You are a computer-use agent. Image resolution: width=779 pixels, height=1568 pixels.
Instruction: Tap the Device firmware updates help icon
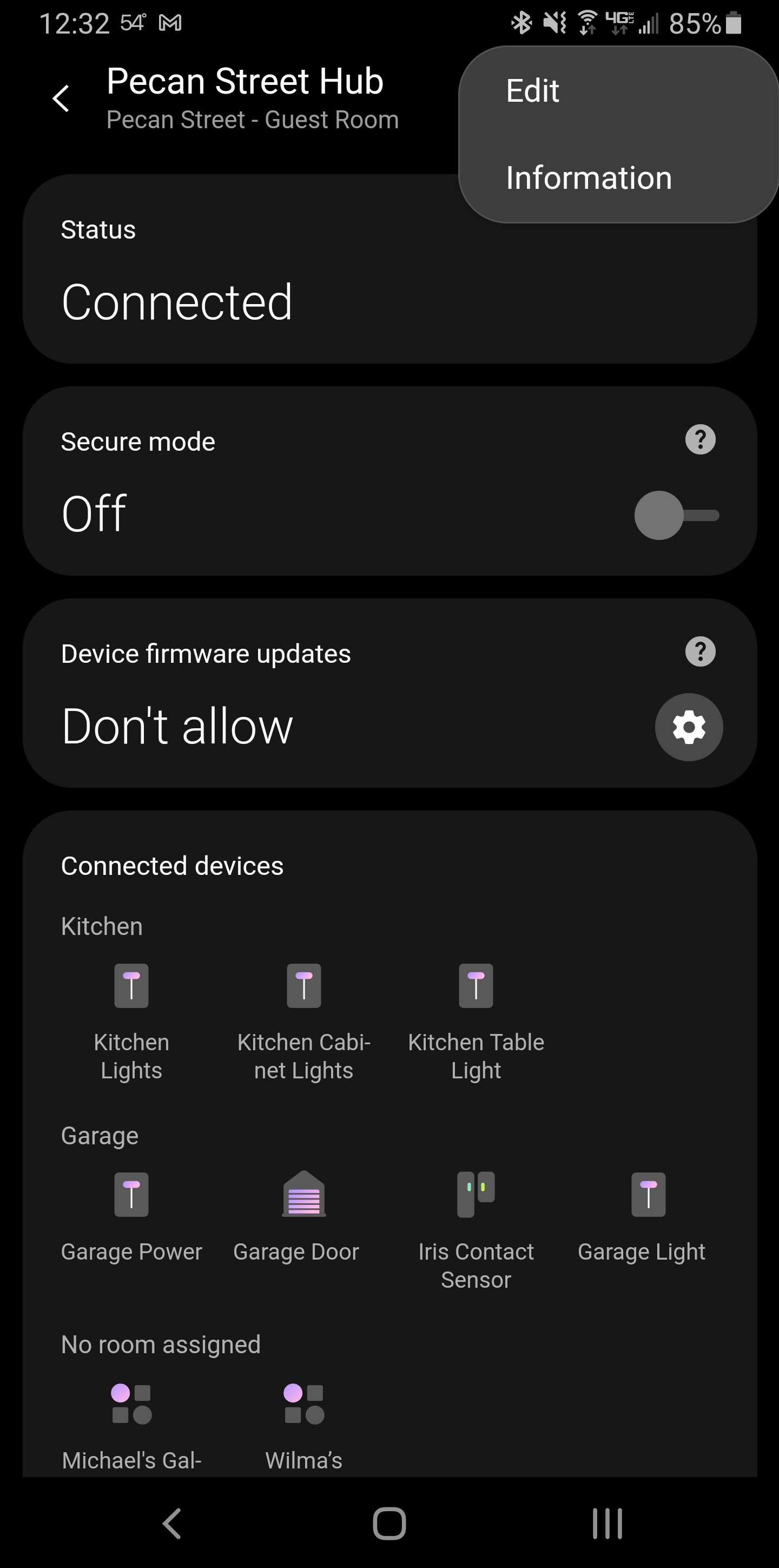[700, 652]
